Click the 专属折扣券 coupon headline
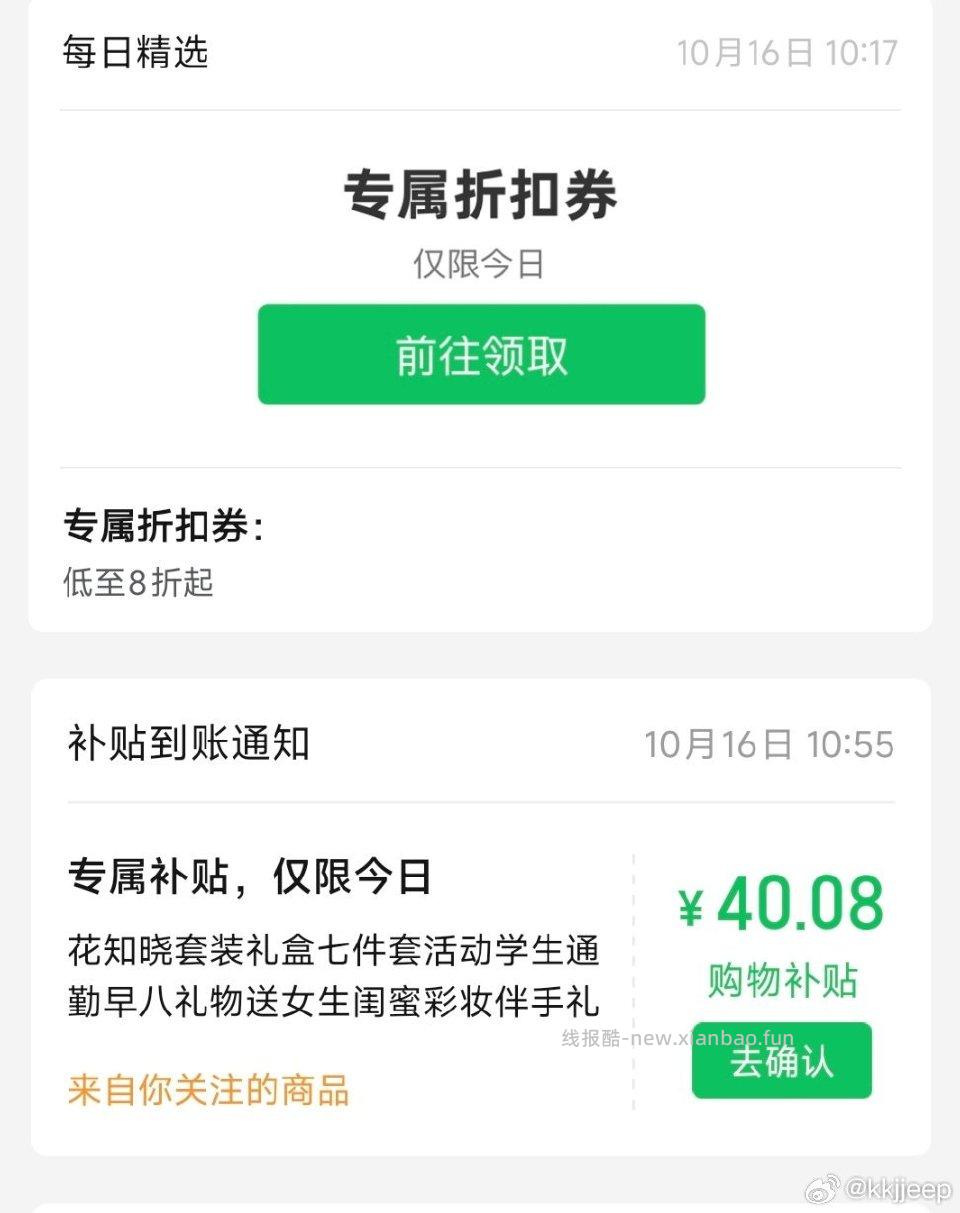This screenshot has height=1213, width=960. 480,196
